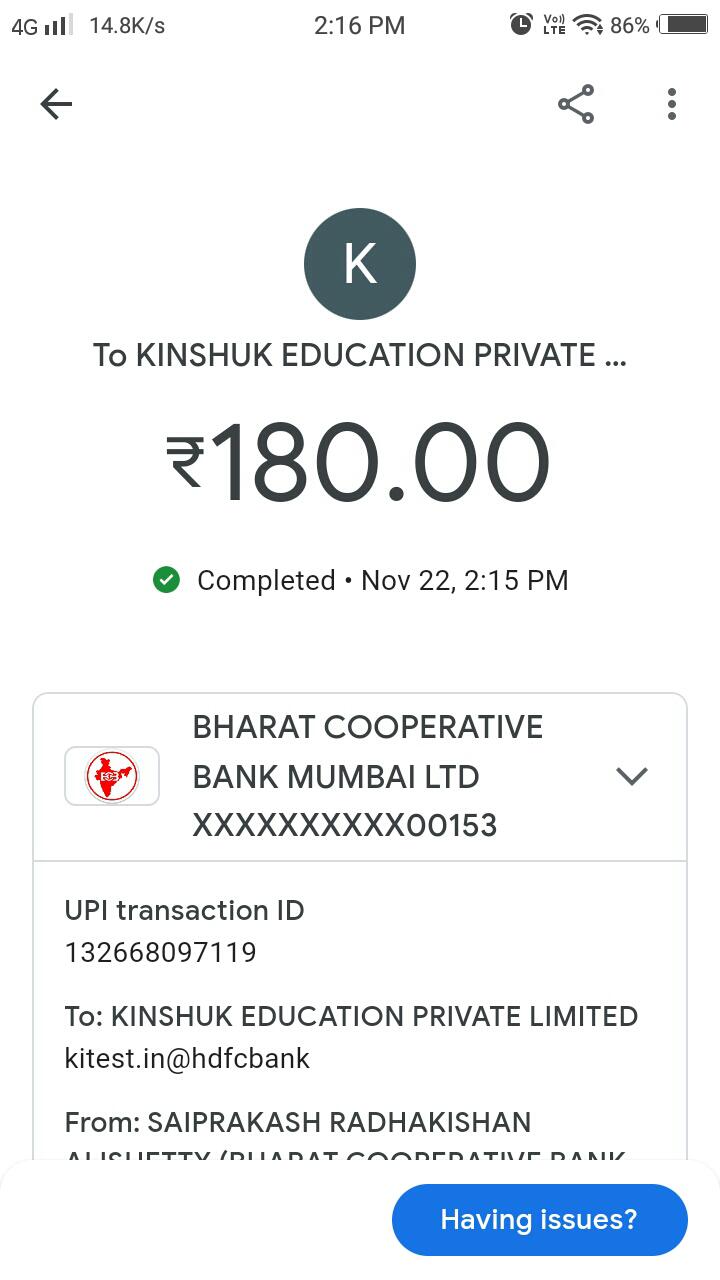Viewport: 720px width, 1280px height.
Task: Share this payment receipt
Action: tap(576, 104)
